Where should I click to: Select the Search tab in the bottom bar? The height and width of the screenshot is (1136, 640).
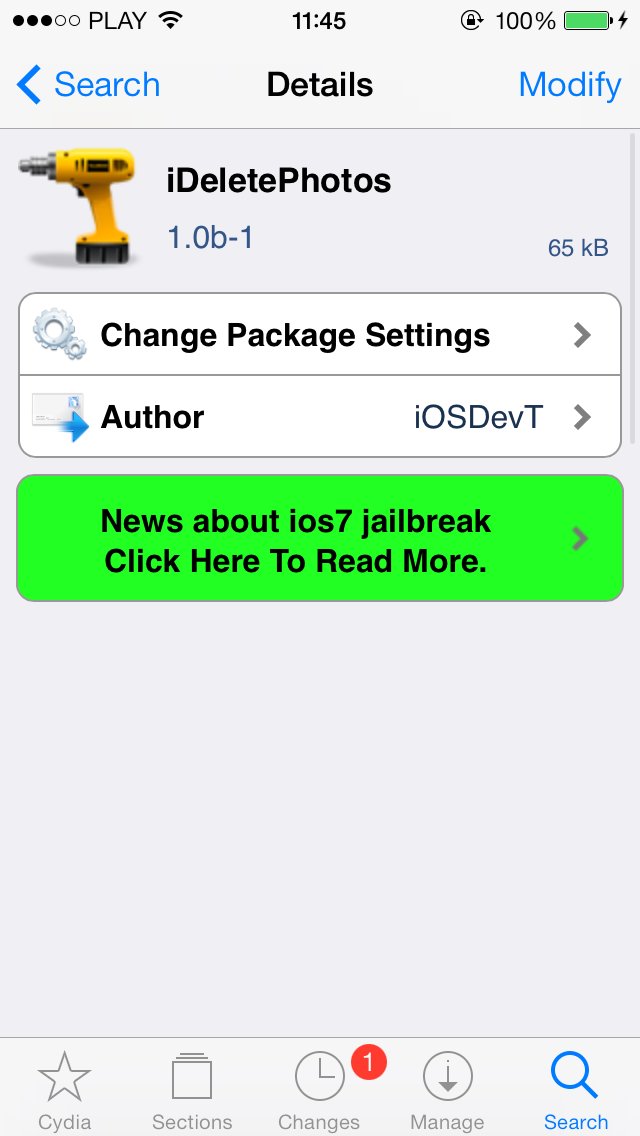tap(575, 1090)
